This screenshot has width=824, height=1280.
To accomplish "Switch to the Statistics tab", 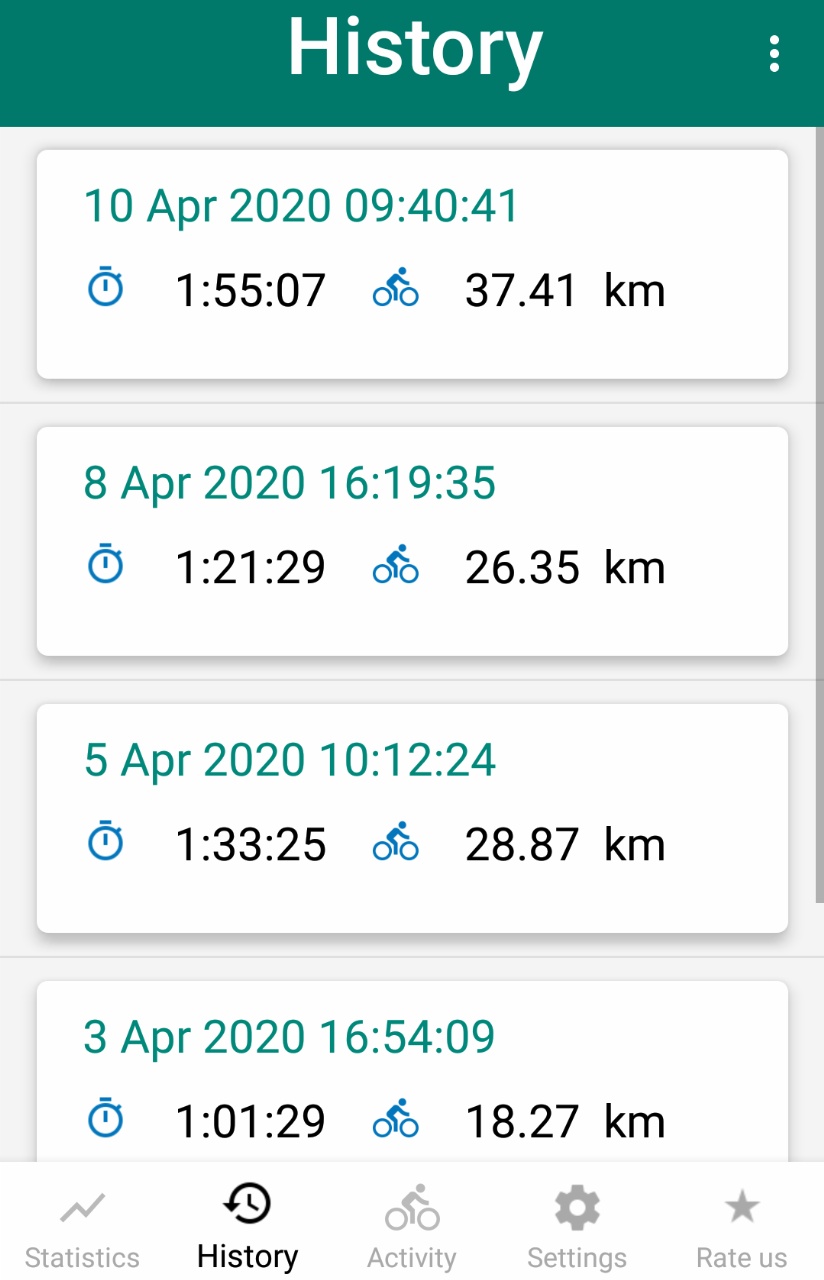I will pyautogui.click(x=82, y=1227).
